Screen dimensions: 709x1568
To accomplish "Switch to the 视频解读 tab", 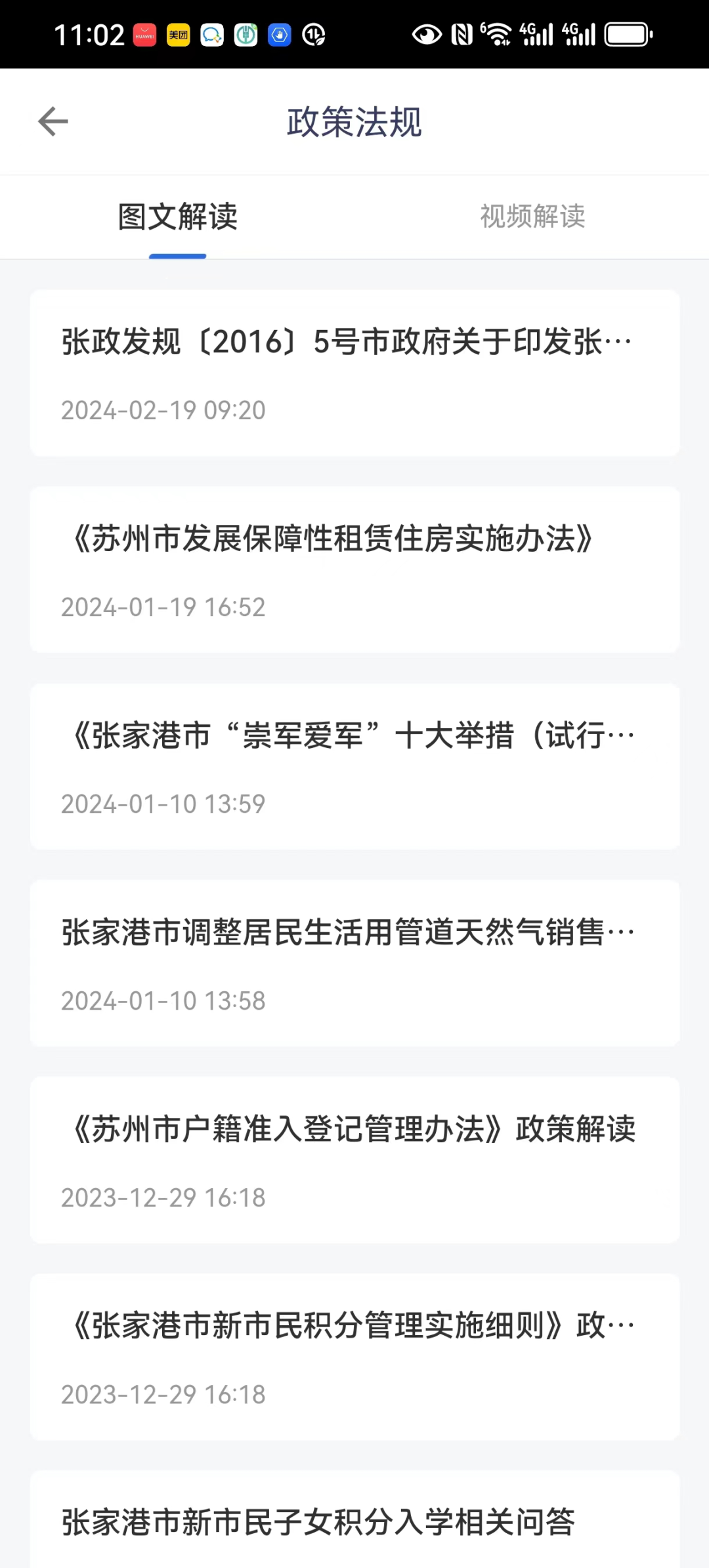I will click(x=532, y=217).
